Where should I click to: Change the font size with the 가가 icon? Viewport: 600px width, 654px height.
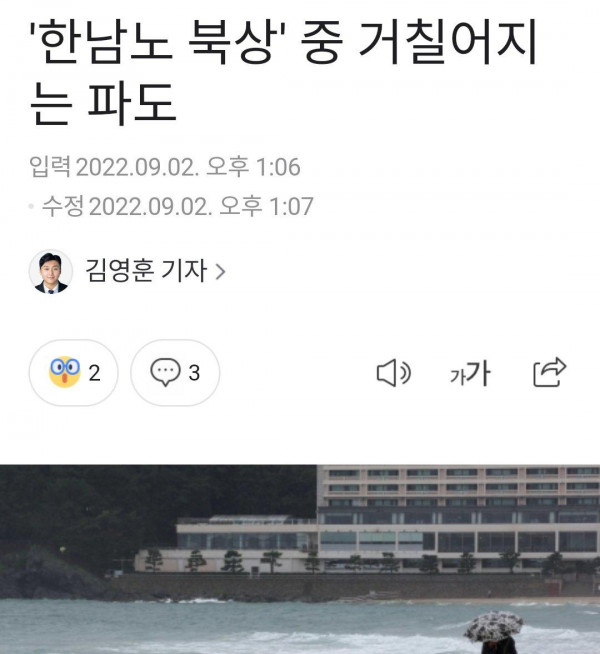[469, 373]
